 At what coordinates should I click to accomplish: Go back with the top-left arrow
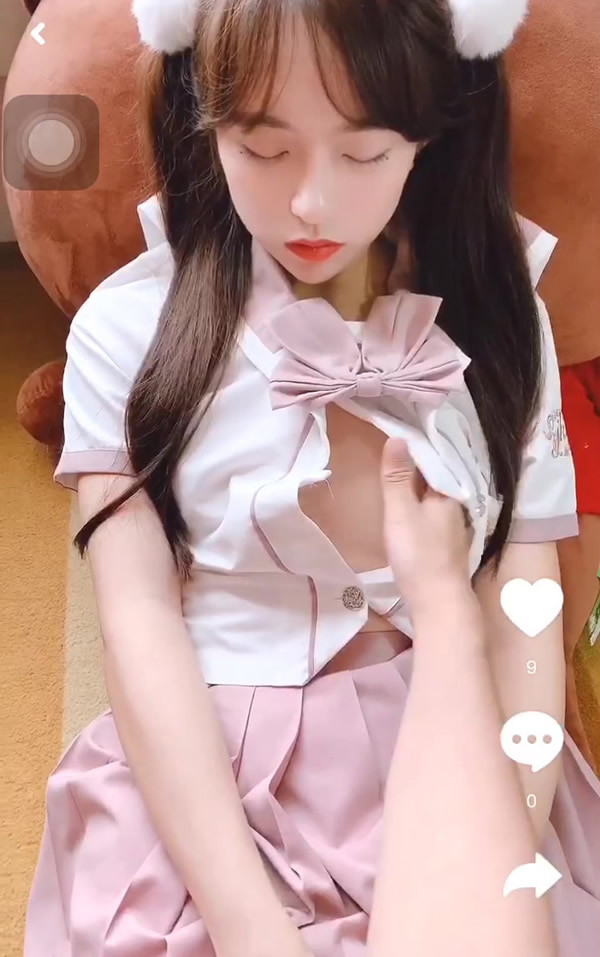coord(38,34)
